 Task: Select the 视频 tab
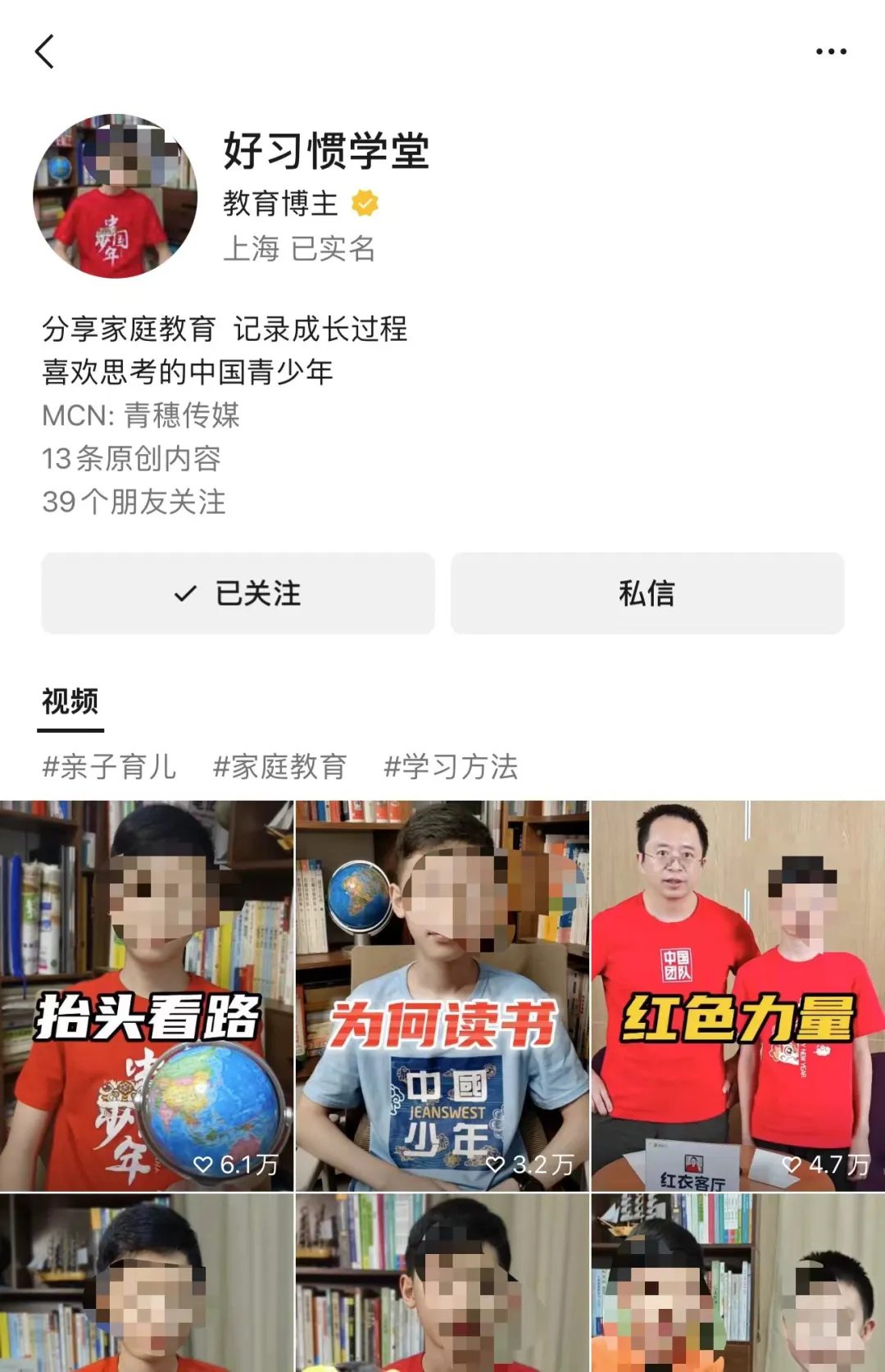click(70, 702)
